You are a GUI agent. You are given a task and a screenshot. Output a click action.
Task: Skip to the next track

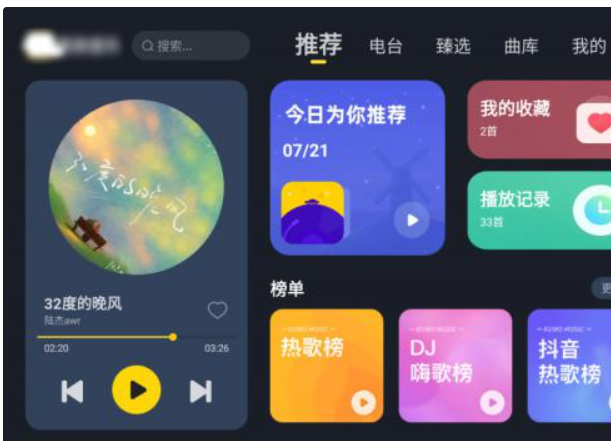[200, 391]
